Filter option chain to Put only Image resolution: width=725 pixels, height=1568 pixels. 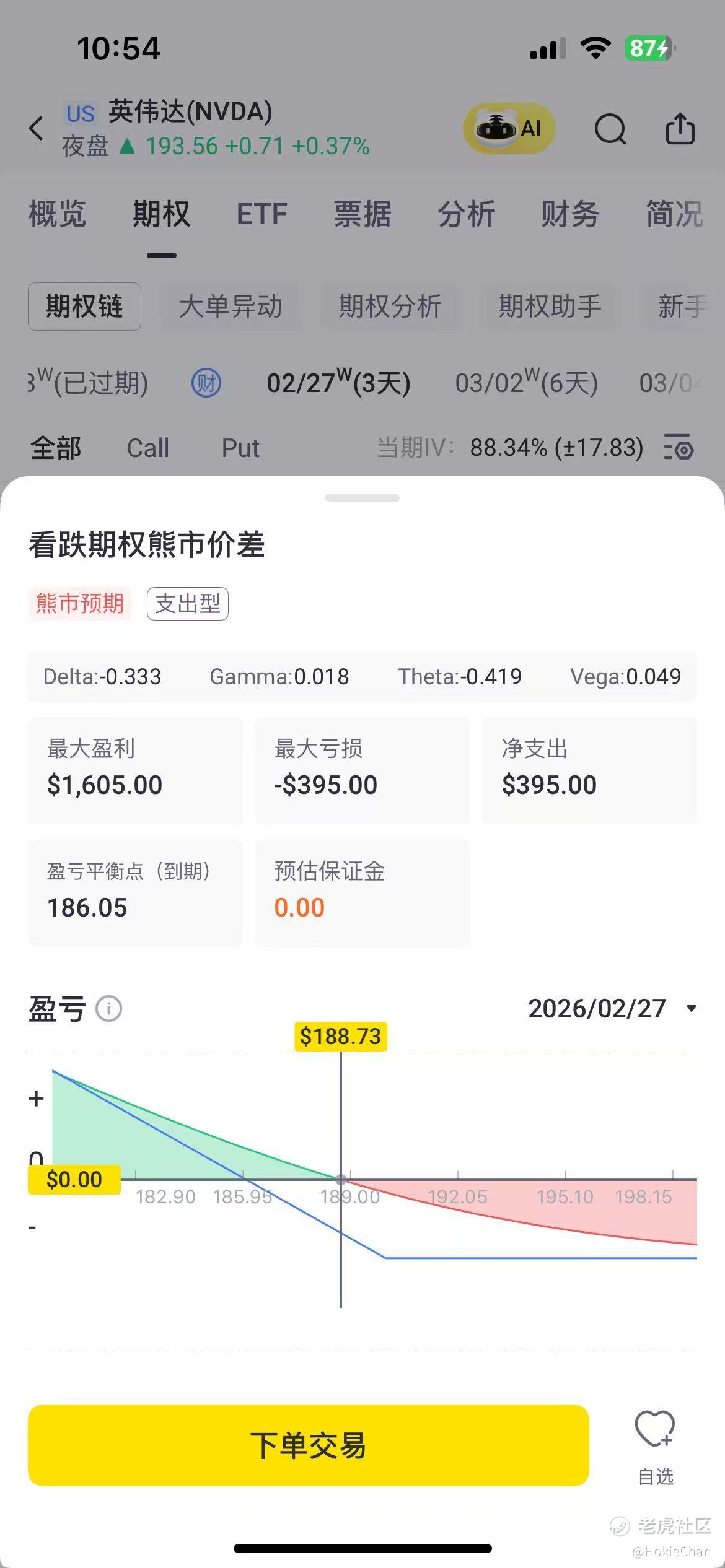tap(240, 448)
